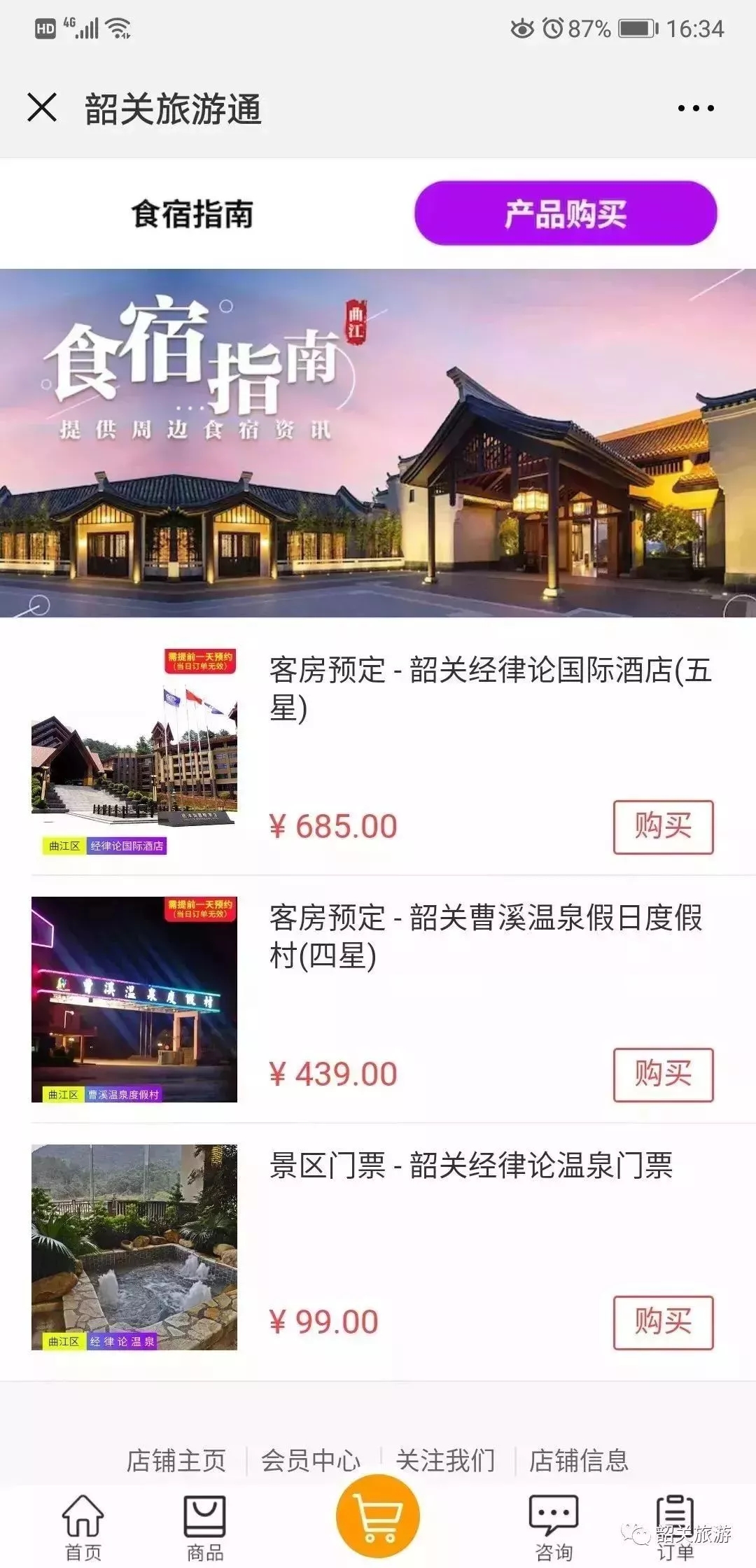
Task: Go to the 首页 tab
Action: tap(83, 1527)
